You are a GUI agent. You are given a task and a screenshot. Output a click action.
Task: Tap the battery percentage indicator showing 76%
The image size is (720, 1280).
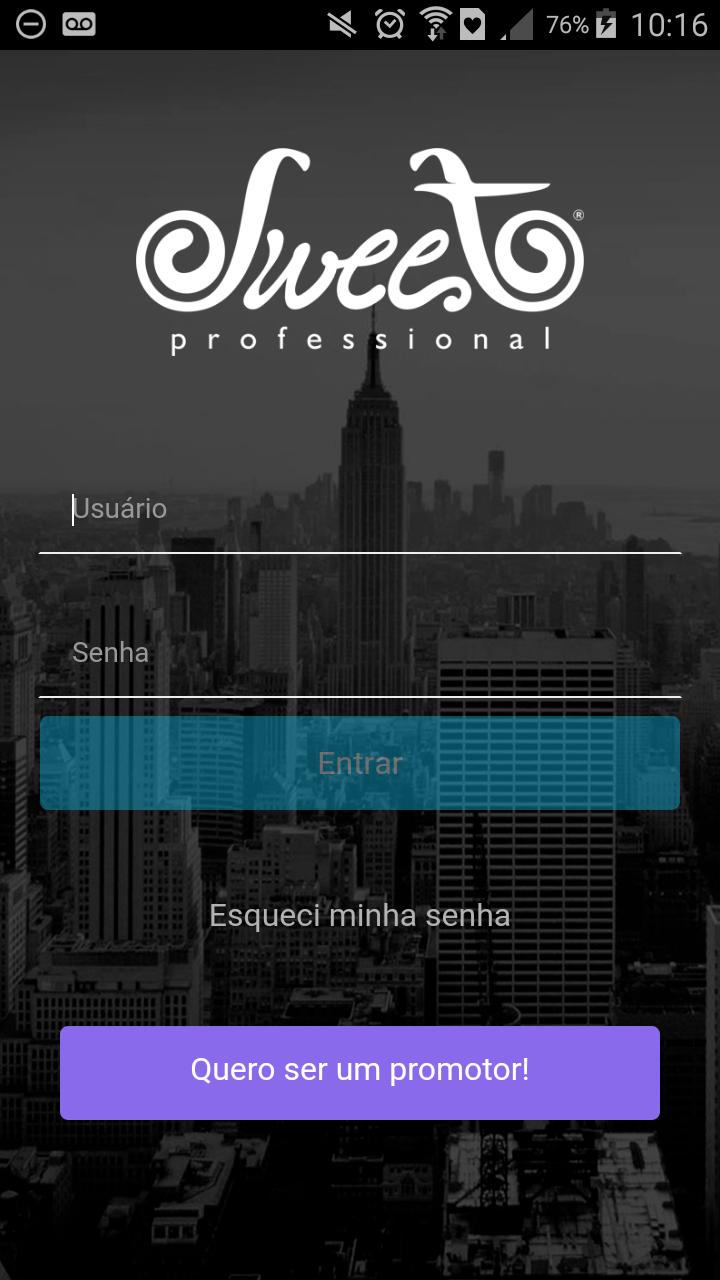pos(566,23)
